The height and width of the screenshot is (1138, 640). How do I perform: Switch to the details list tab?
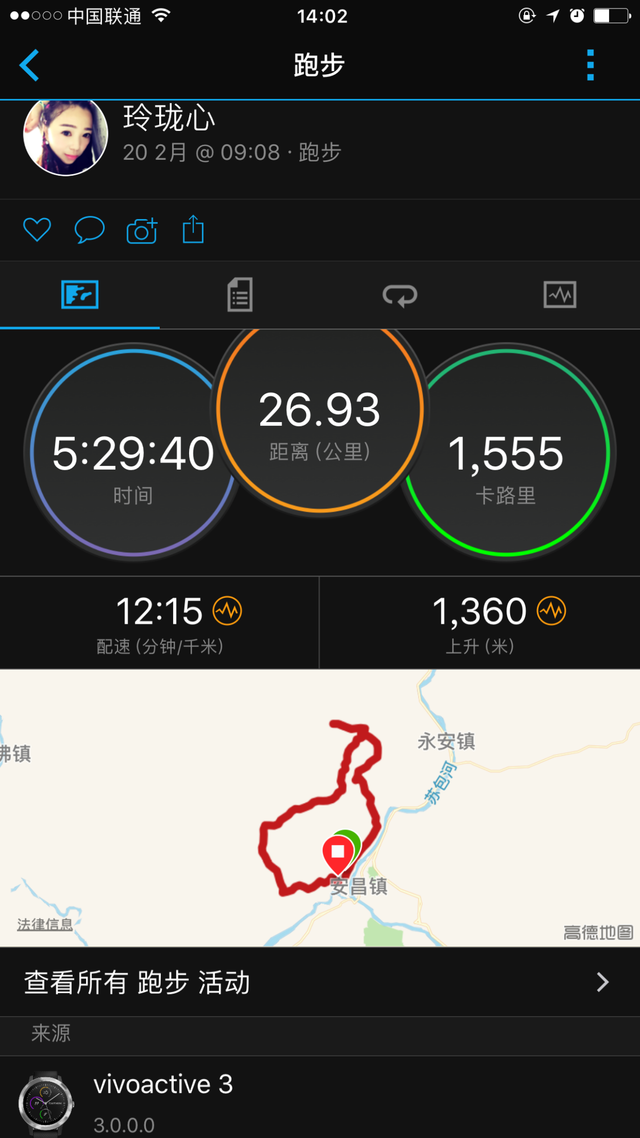click(240, 295)
